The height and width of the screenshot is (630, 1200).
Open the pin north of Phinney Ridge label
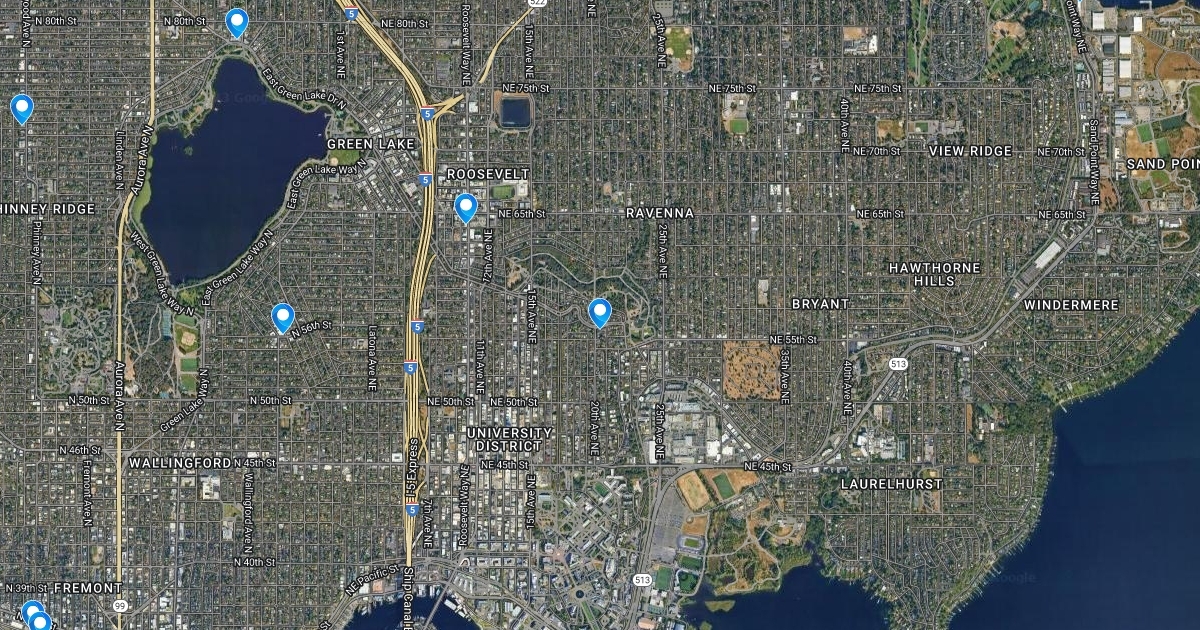coord(22,106)
